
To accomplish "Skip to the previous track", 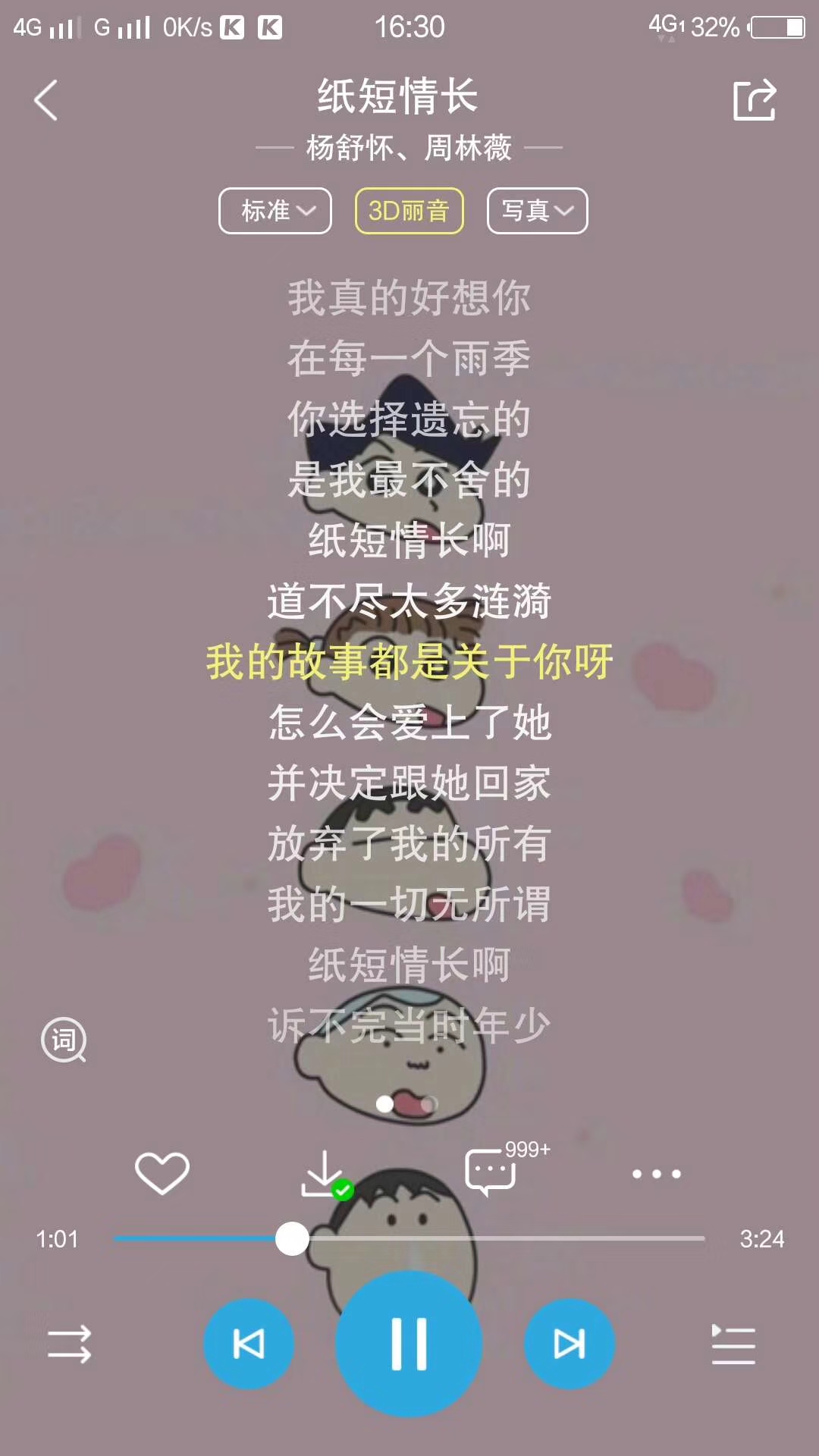I will click(x=249, y=1344).
